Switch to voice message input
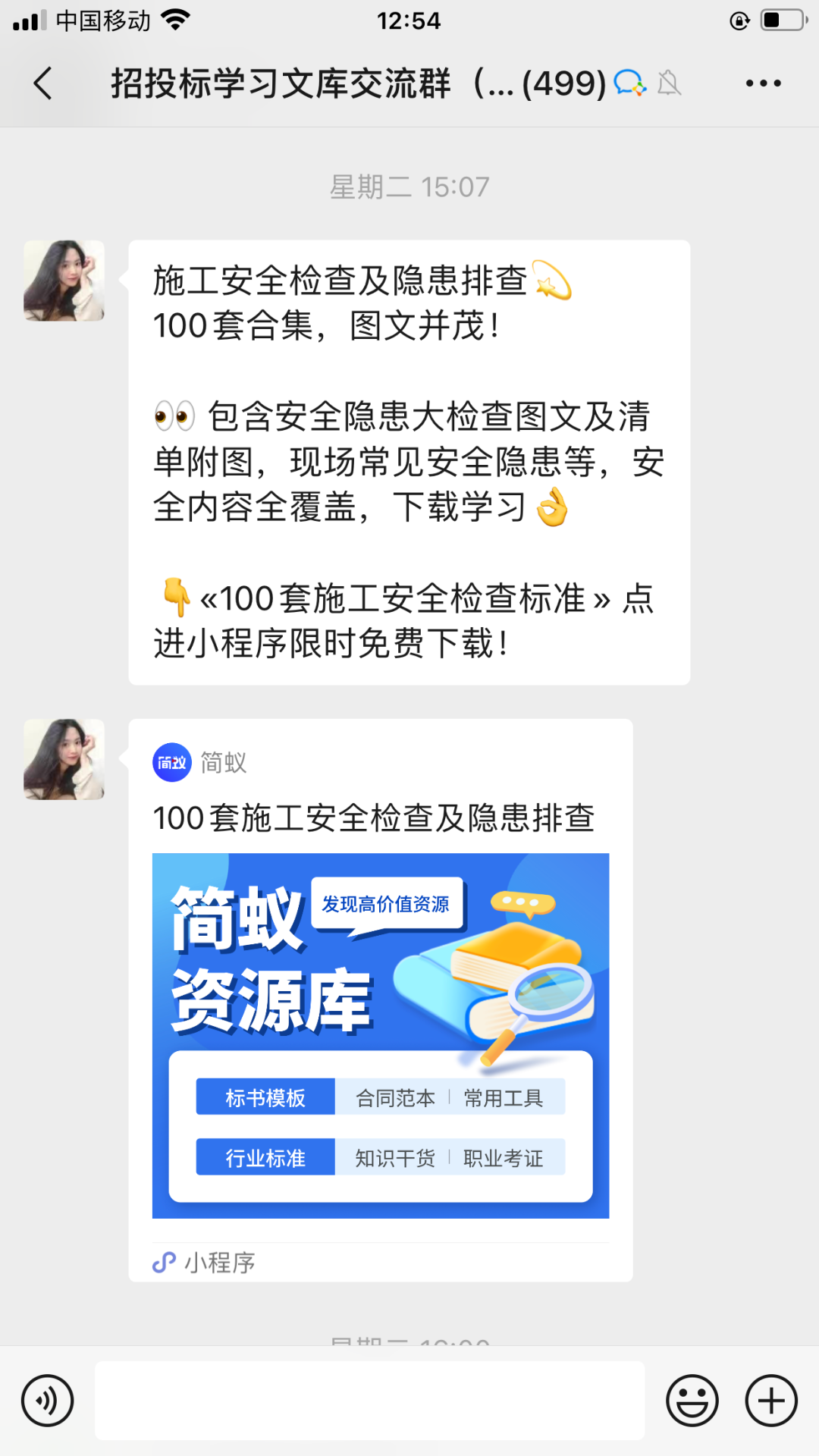 (x=47, y=1401)
